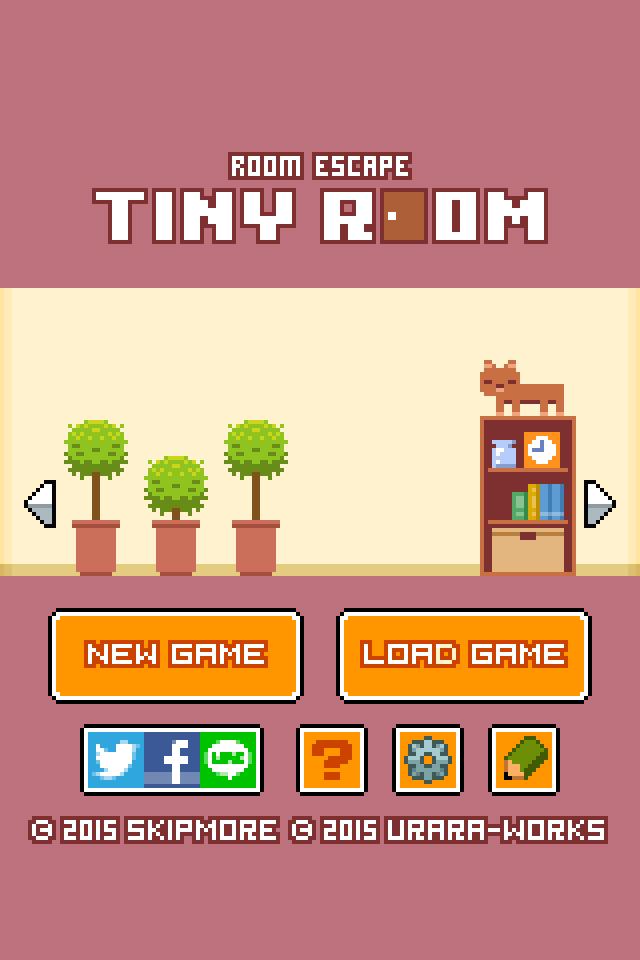Open the green book icon
Viewport: 640px width, 960px height.
524,760
